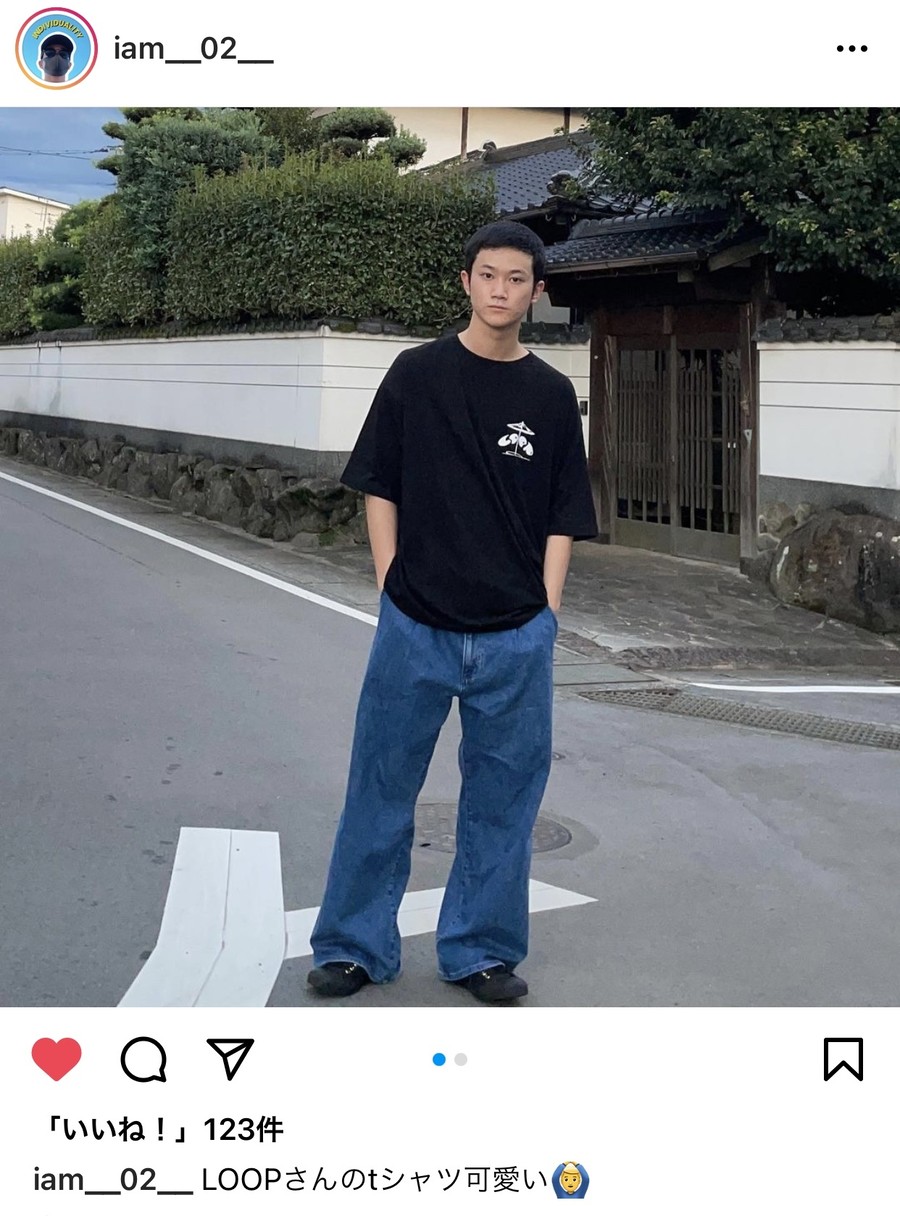Share the post via paper plane icon
Viewport: 900px width, 1216px height.
(x=230, y=1058)
